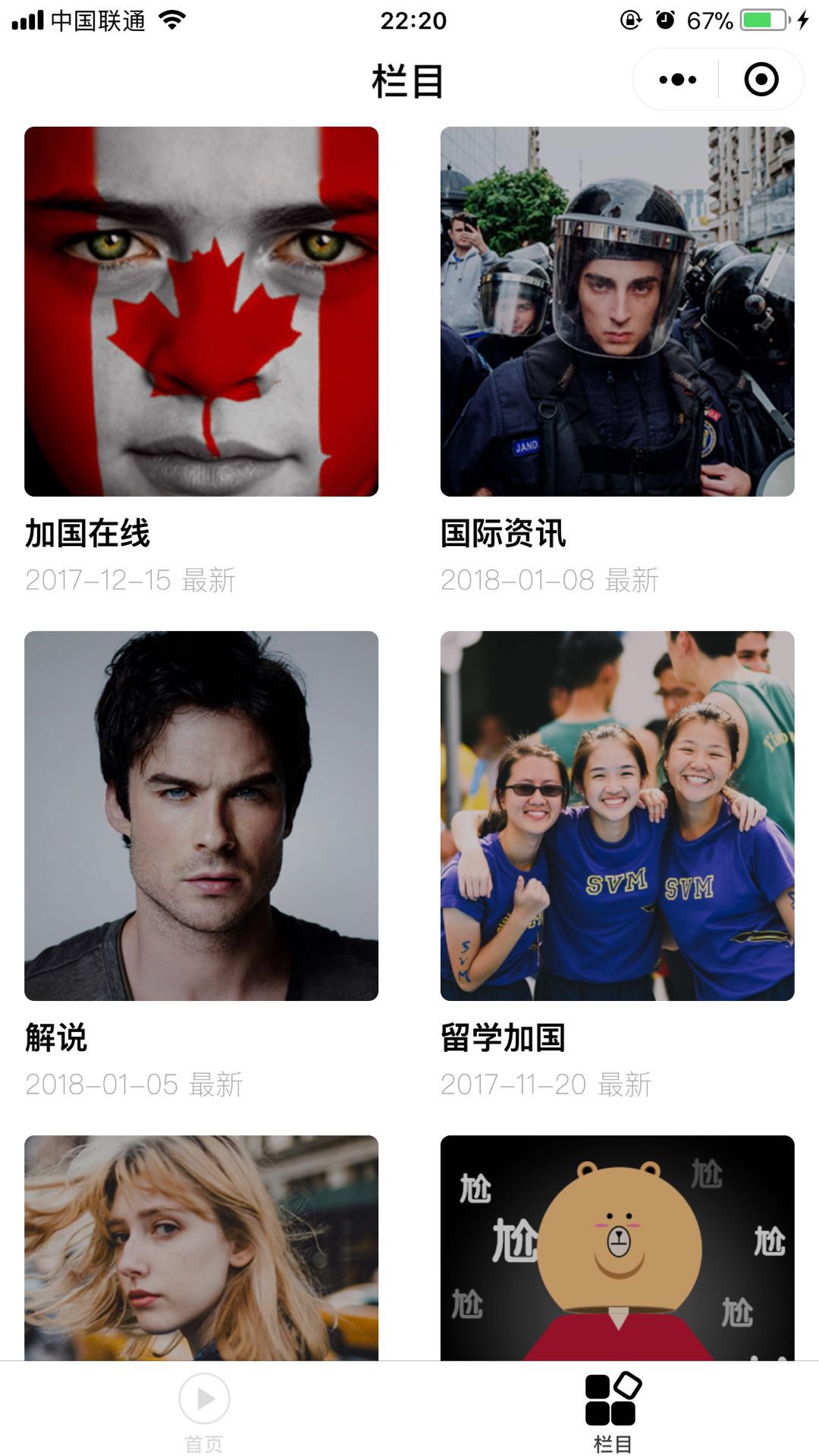
Task: Open the cartoon bear column tile
Action: click(617, 1247)
